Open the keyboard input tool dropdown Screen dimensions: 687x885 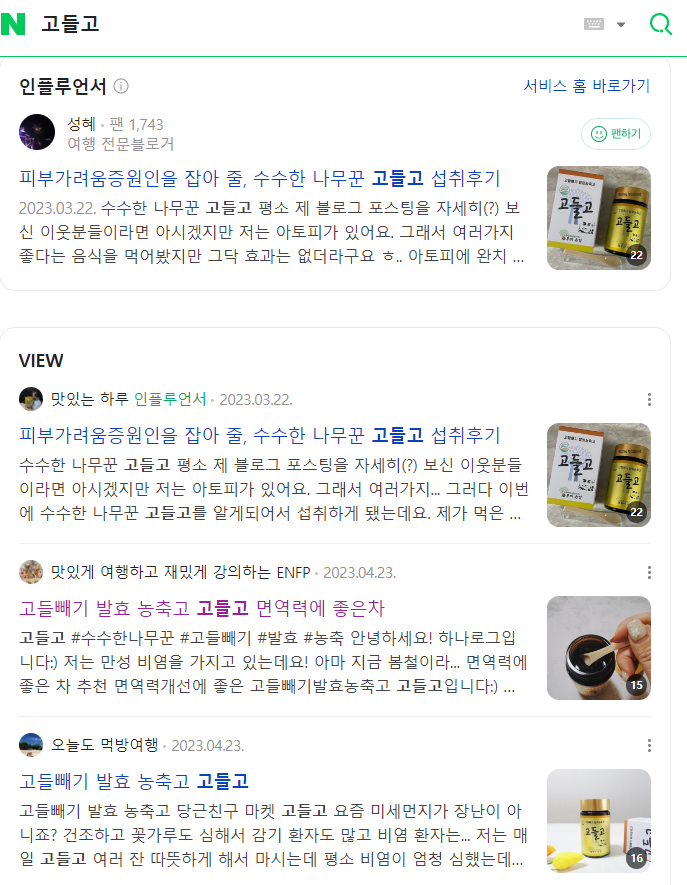pos(605,25)
